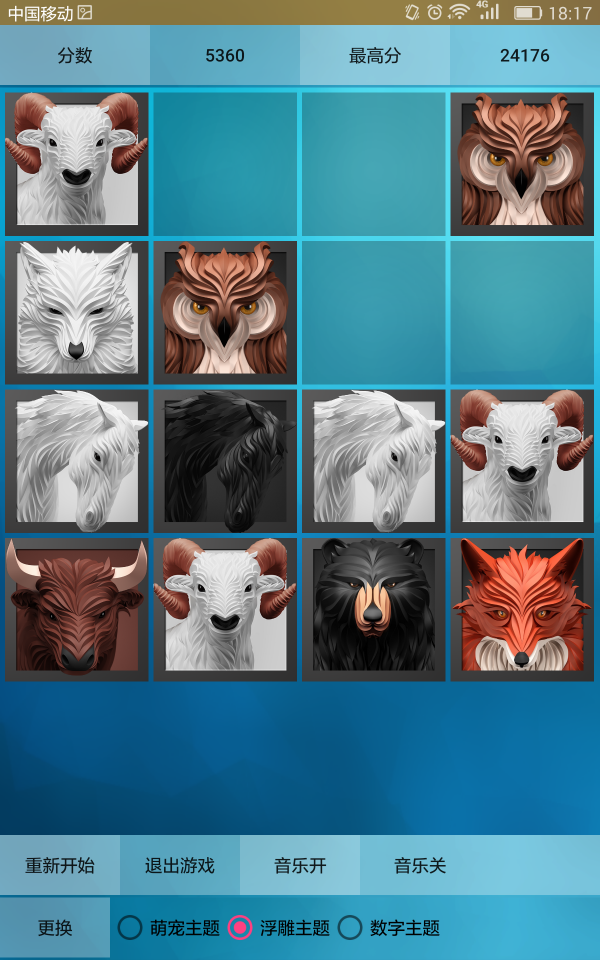600x960 pixels.
Task: Tap the 更换 button to change theme
Action: [x=55, y=928]
